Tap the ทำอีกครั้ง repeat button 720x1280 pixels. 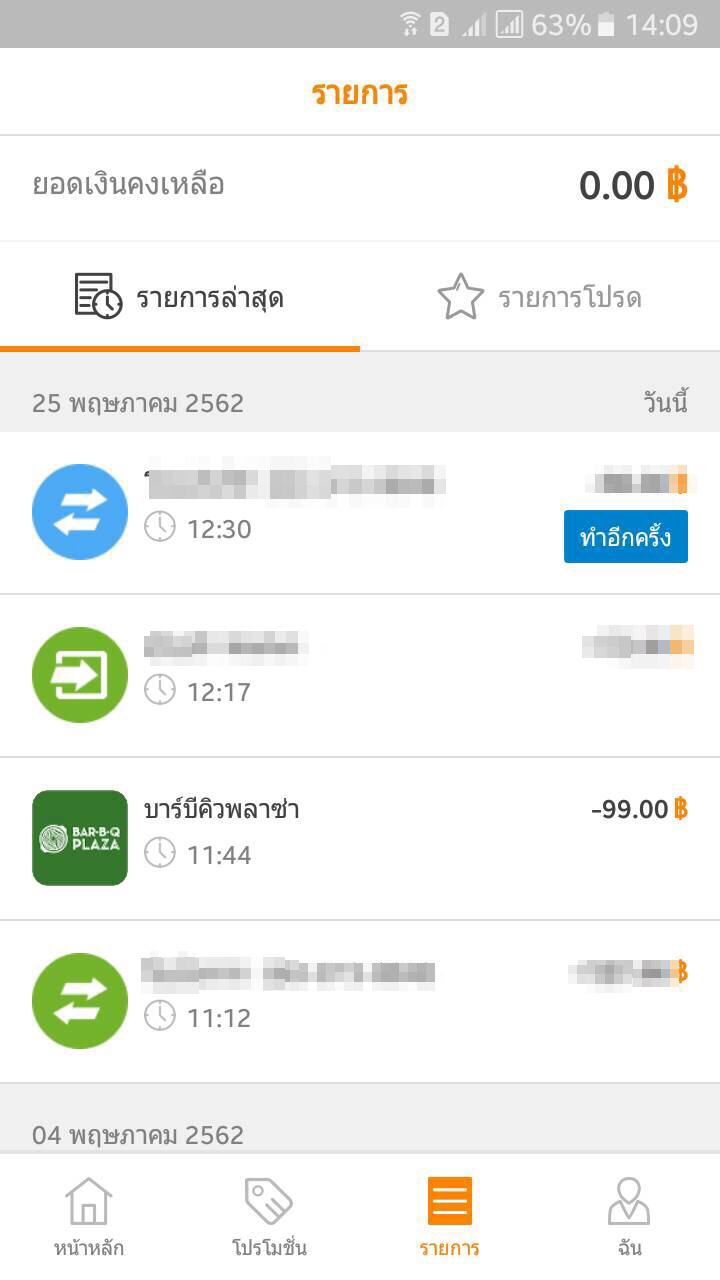coord(625,537)
